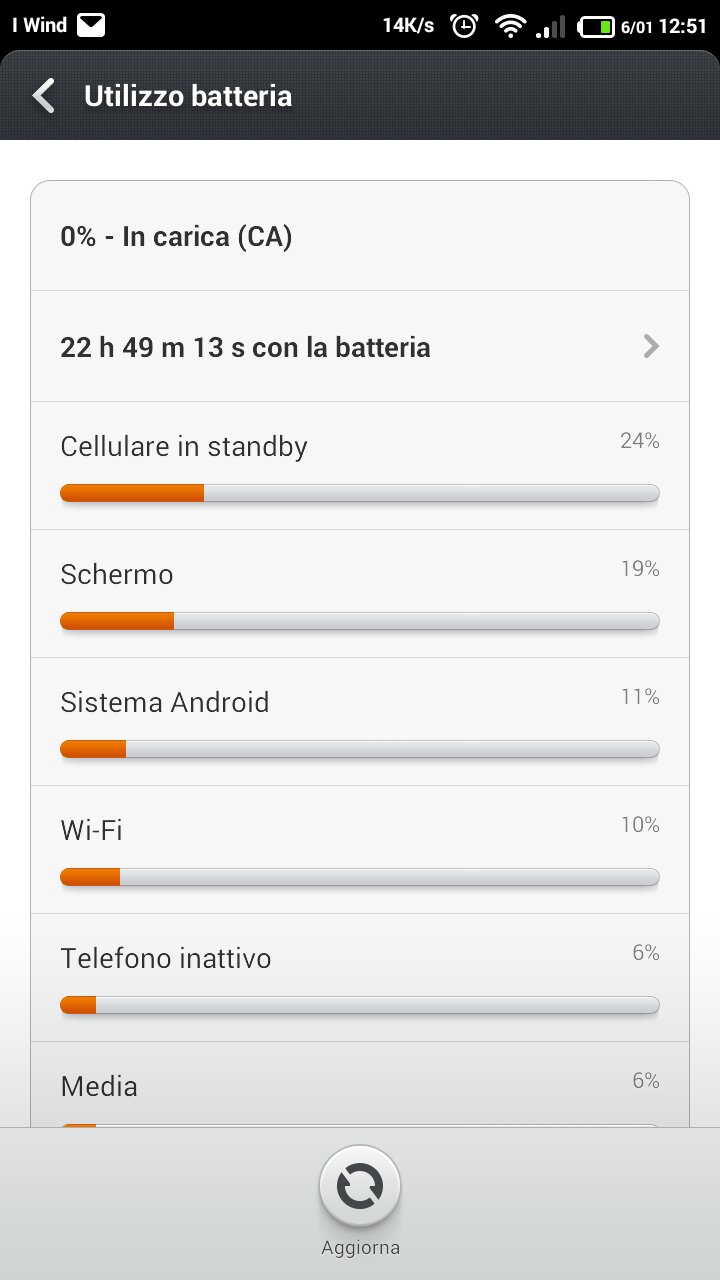View Schermo battery usage details
720x1280 pixels.
pyautogui.click(x=360, y=594)
